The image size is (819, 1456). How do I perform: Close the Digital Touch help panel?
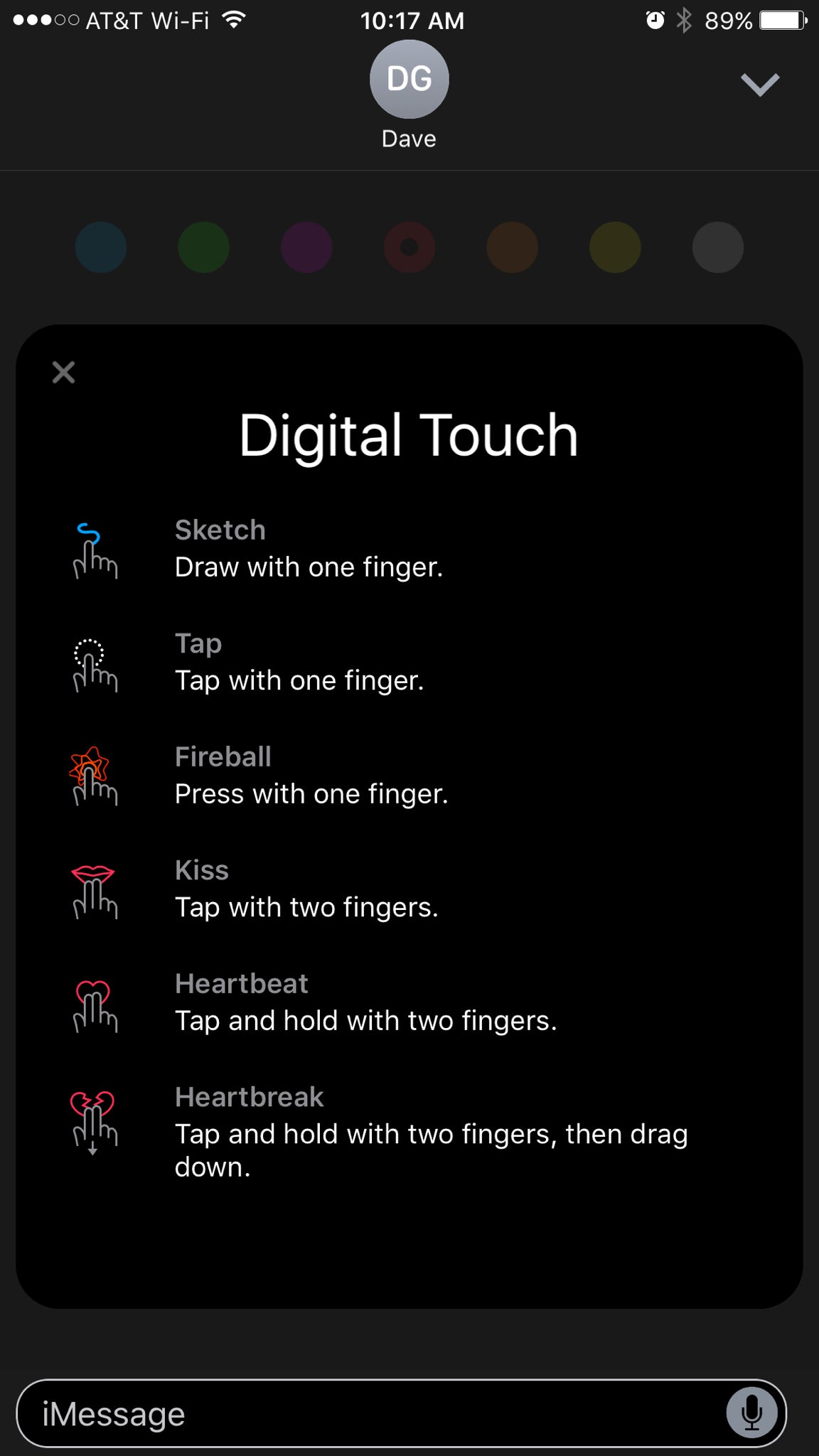[x=63, y=372]
